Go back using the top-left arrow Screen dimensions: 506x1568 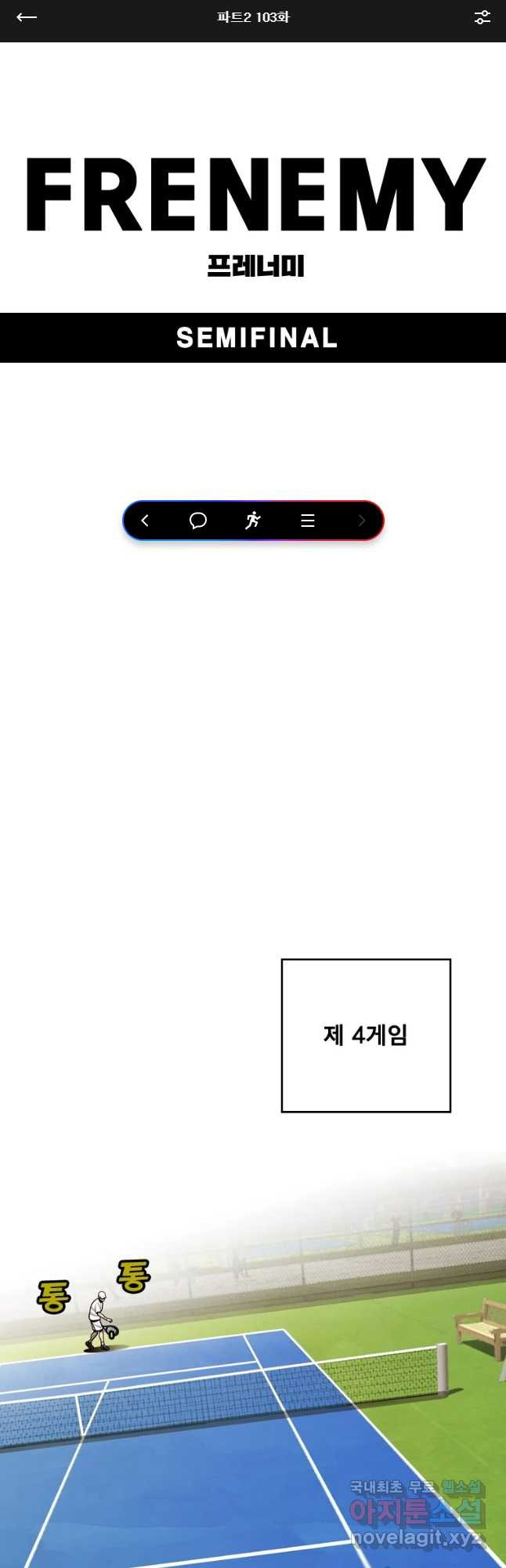coord(27,17)
